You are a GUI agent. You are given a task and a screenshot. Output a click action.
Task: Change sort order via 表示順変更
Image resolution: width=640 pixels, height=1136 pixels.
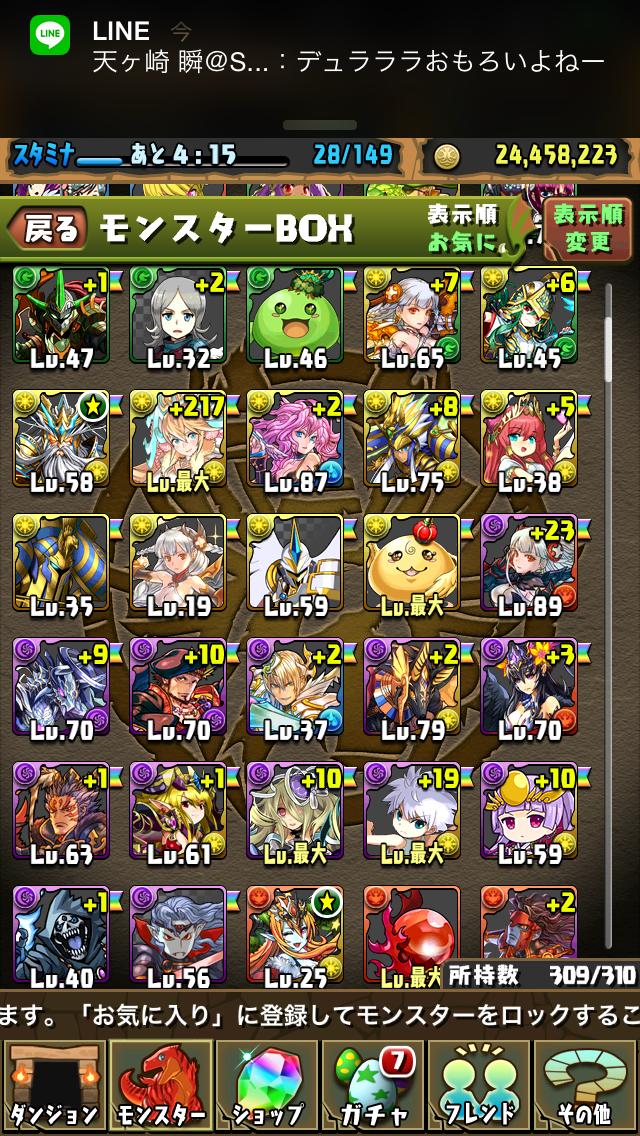click(x=587, y=230)
